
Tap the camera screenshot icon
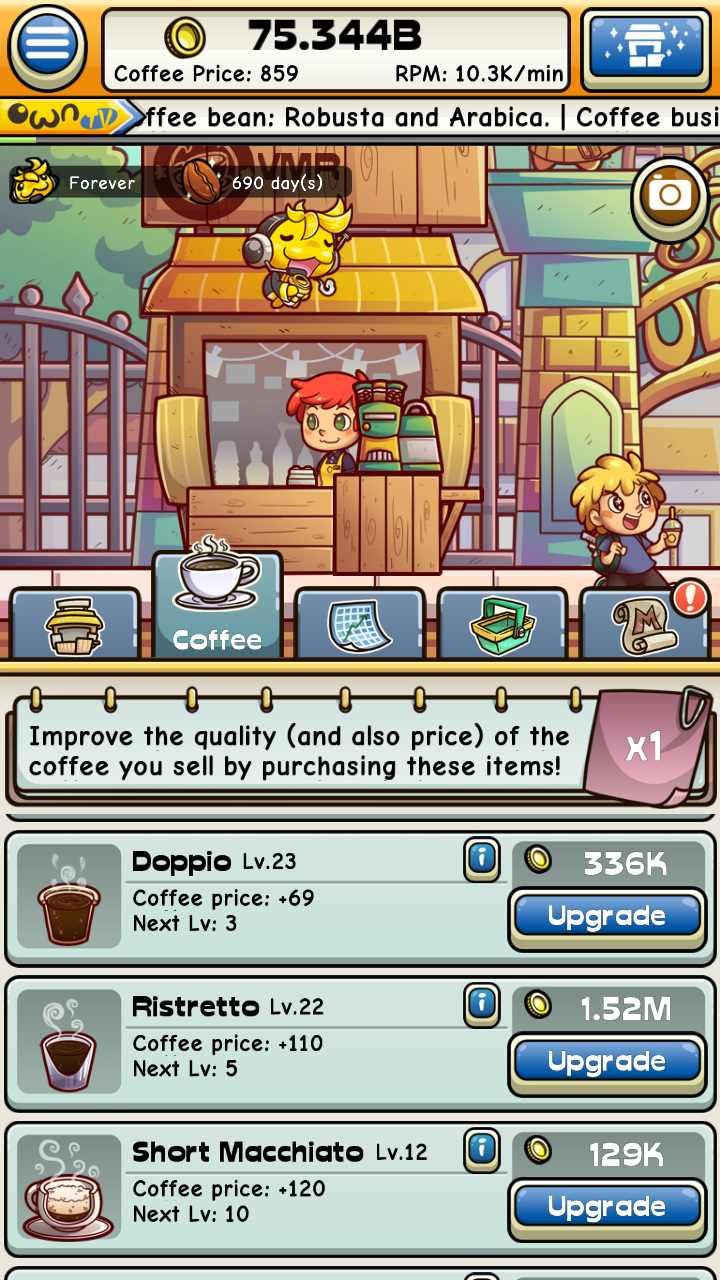point(670,196)
